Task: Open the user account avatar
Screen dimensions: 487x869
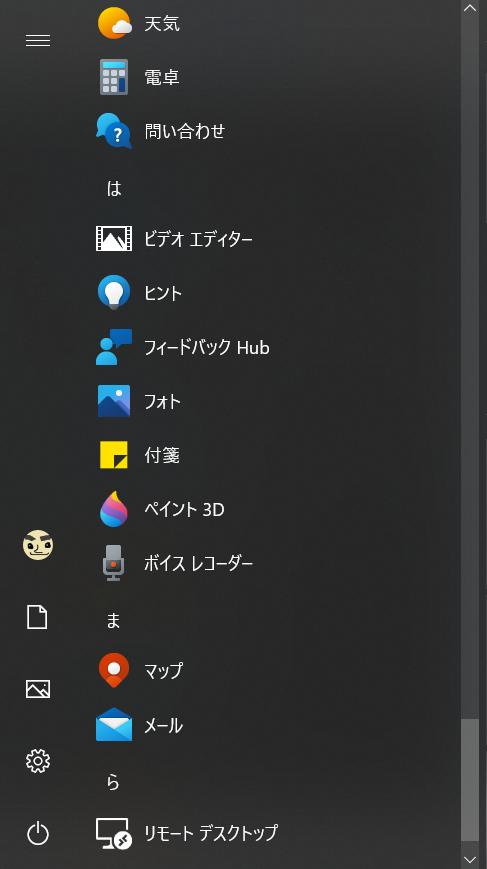Action: click(38, 545)
